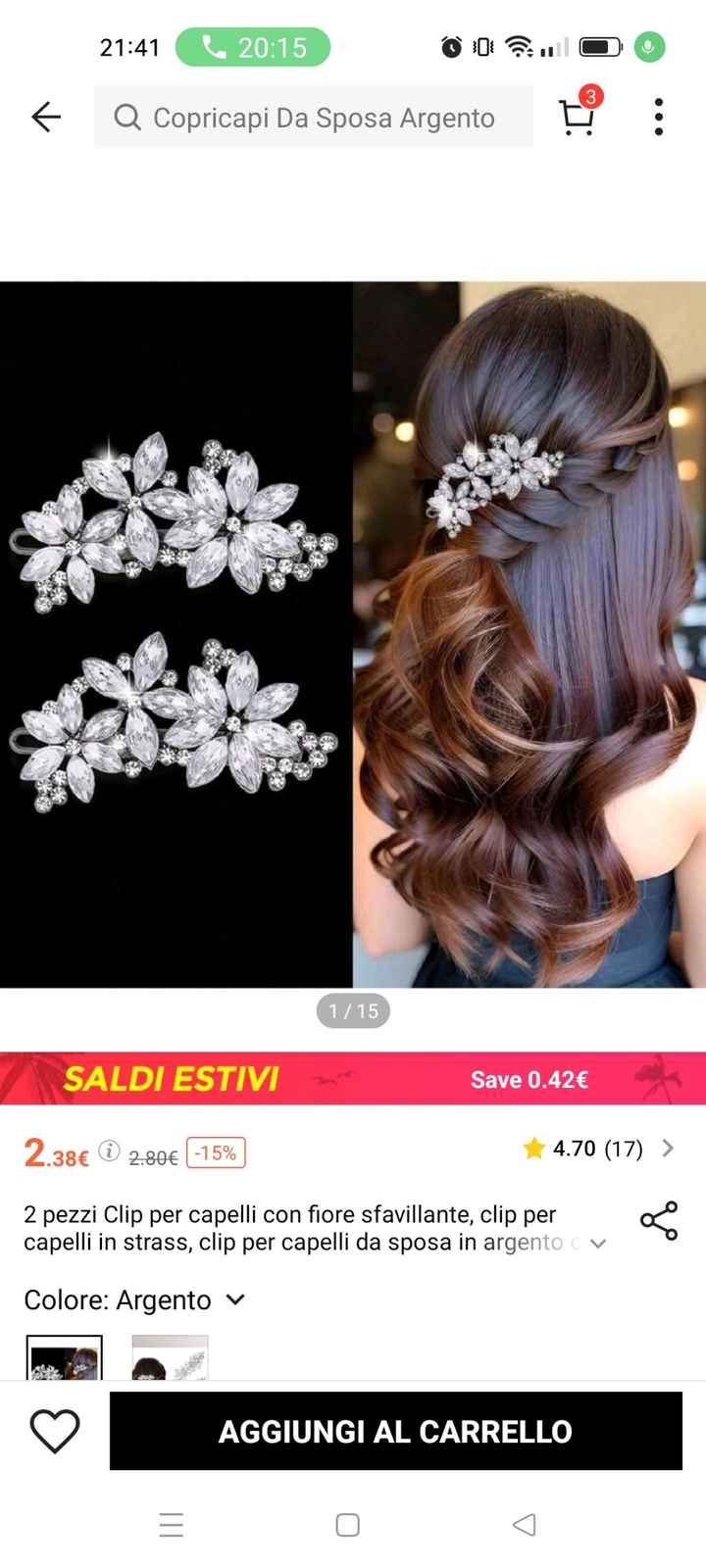Open the Copricapi Da Sposa Argento search box
The width and height of the screenshot is (706, 1568).
click(314, 118)
